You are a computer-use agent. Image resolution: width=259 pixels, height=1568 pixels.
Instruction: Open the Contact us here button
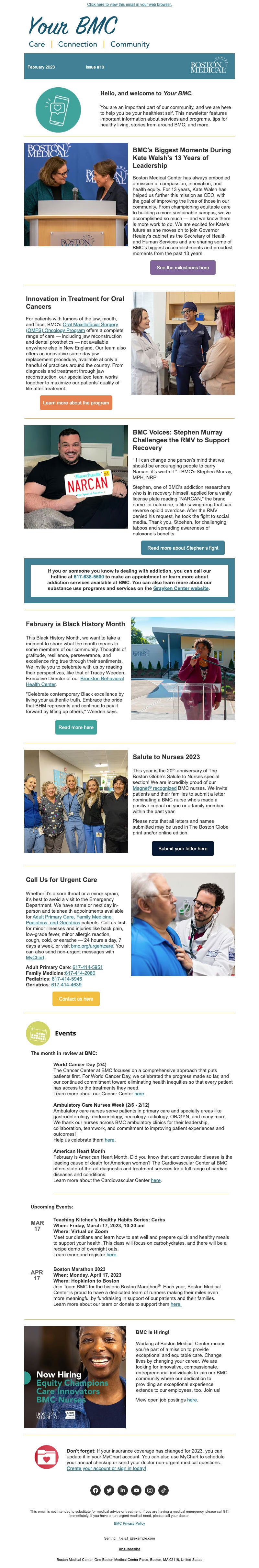pyautogui.click(x=76, y=998)
